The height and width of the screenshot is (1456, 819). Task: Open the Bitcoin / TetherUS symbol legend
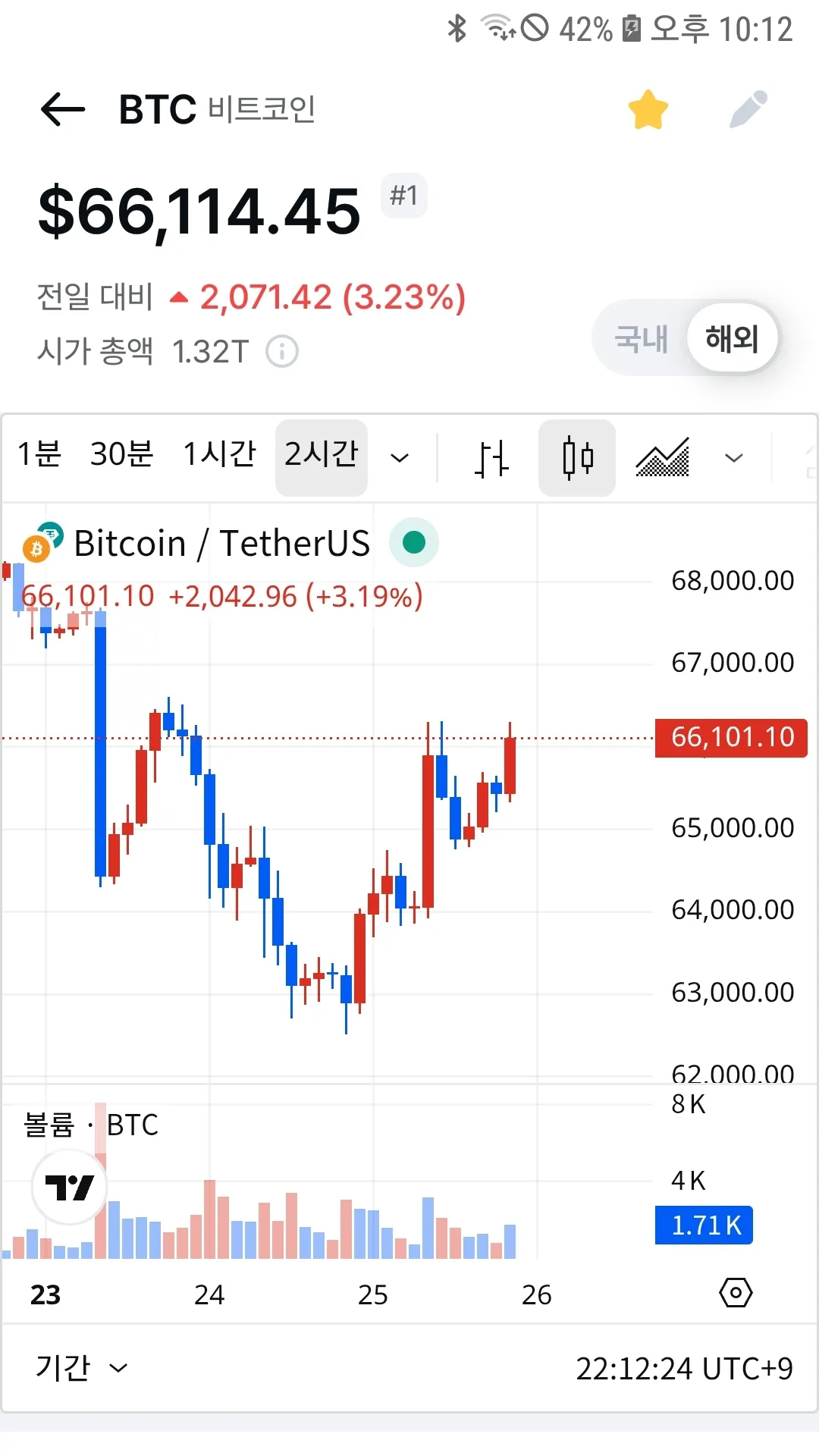(x=221, y=544)
